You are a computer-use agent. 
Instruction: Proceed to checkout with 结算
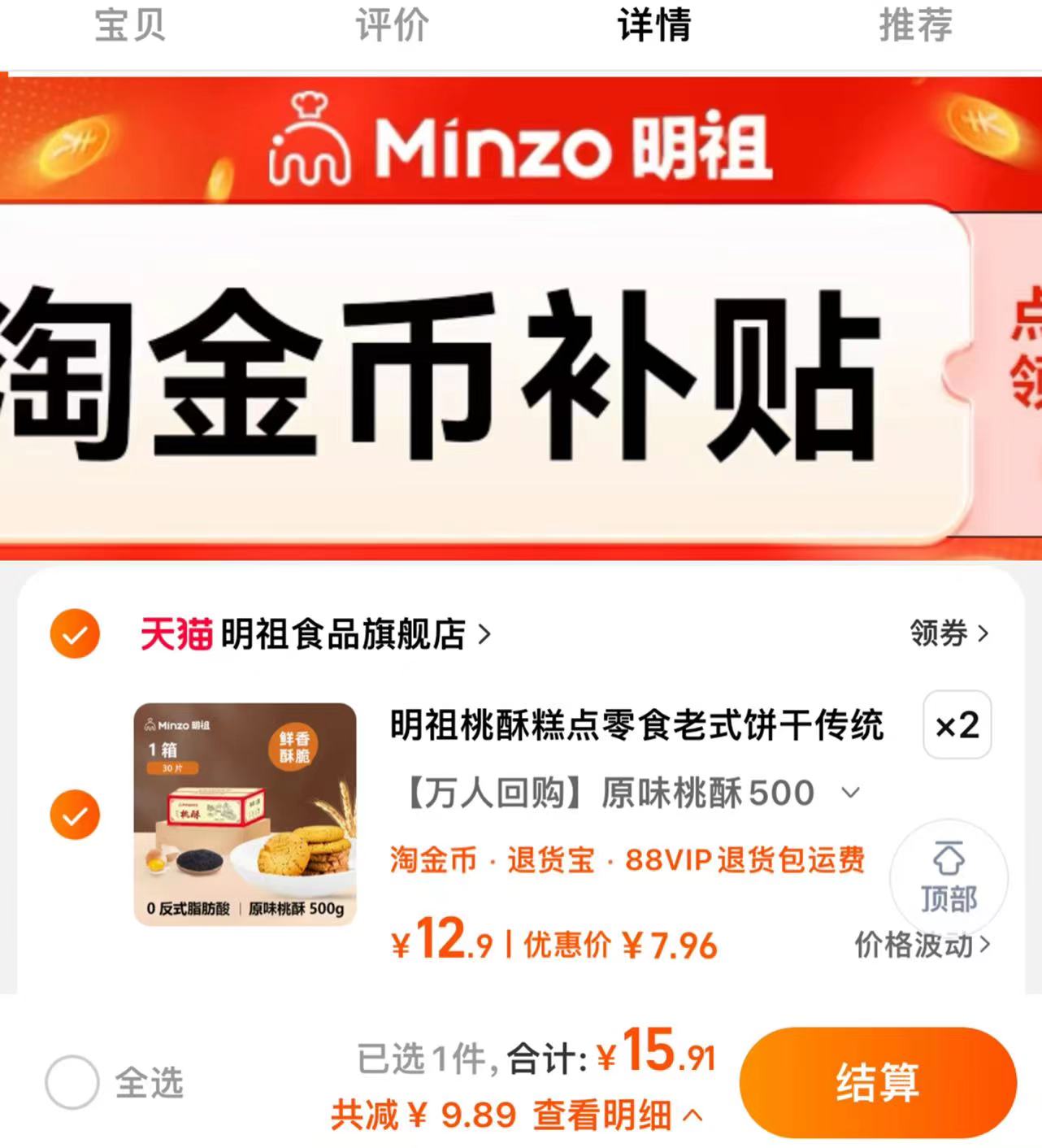point(878,1082)
